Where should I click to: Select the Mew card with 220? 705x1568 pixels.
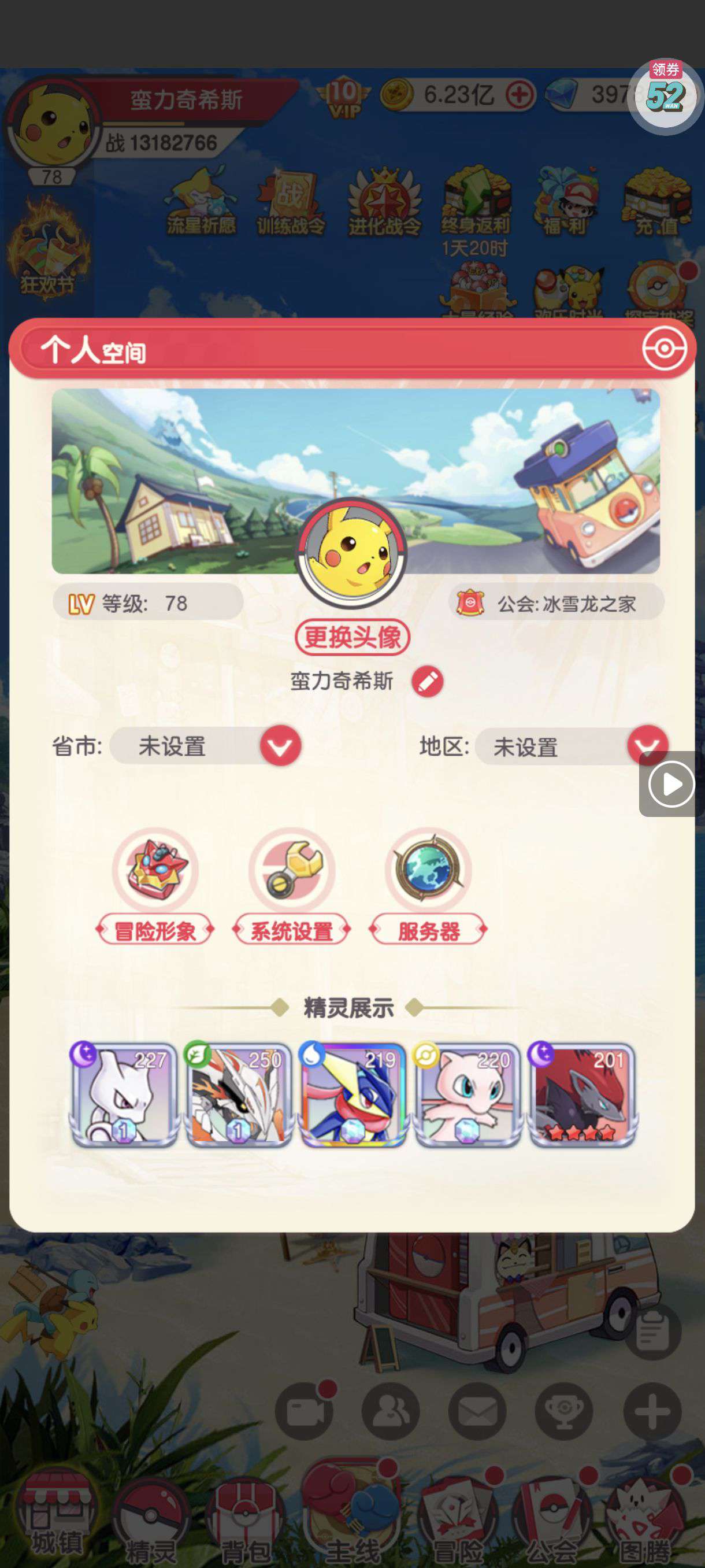pos(467,1094)
